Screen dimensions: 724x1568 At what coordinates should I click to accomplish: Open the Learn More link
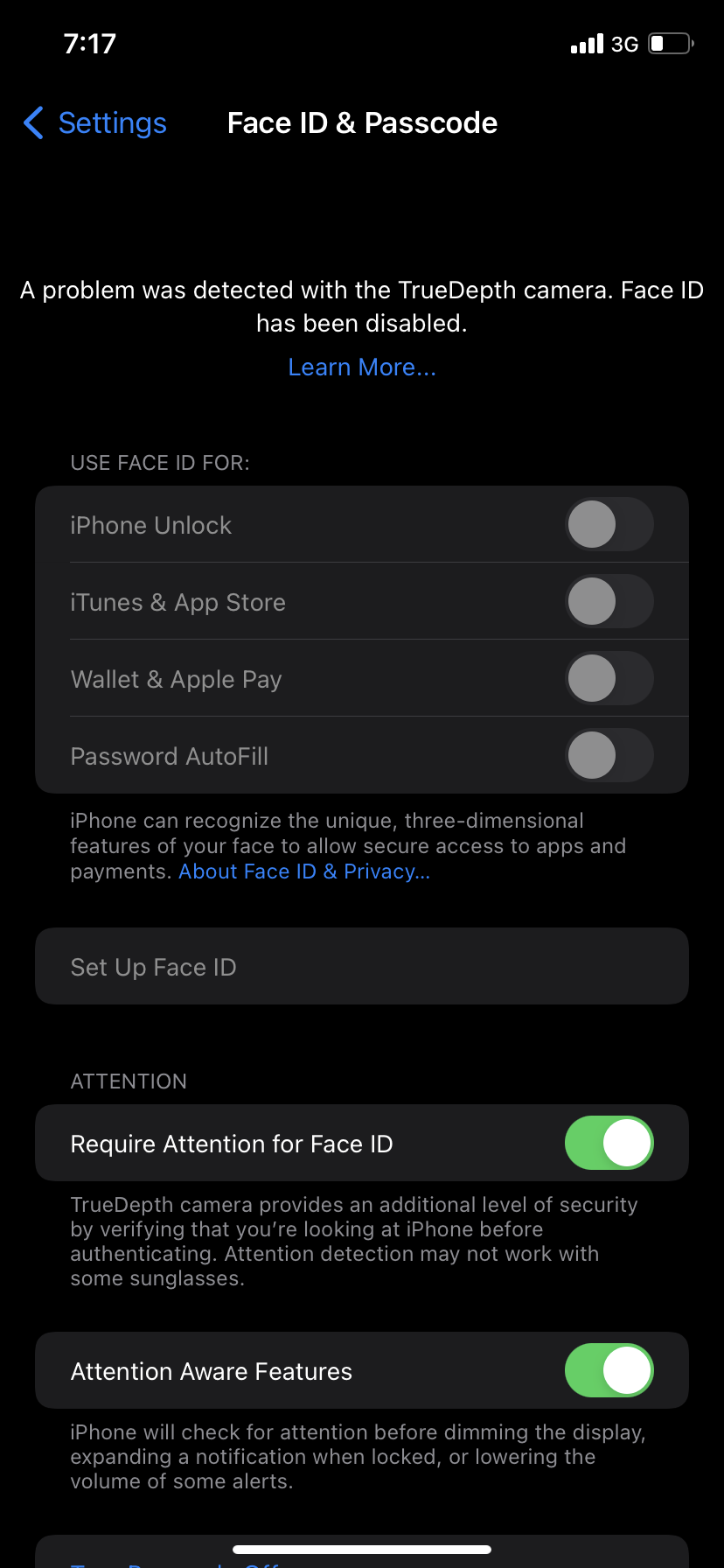[x=362, y=367]
